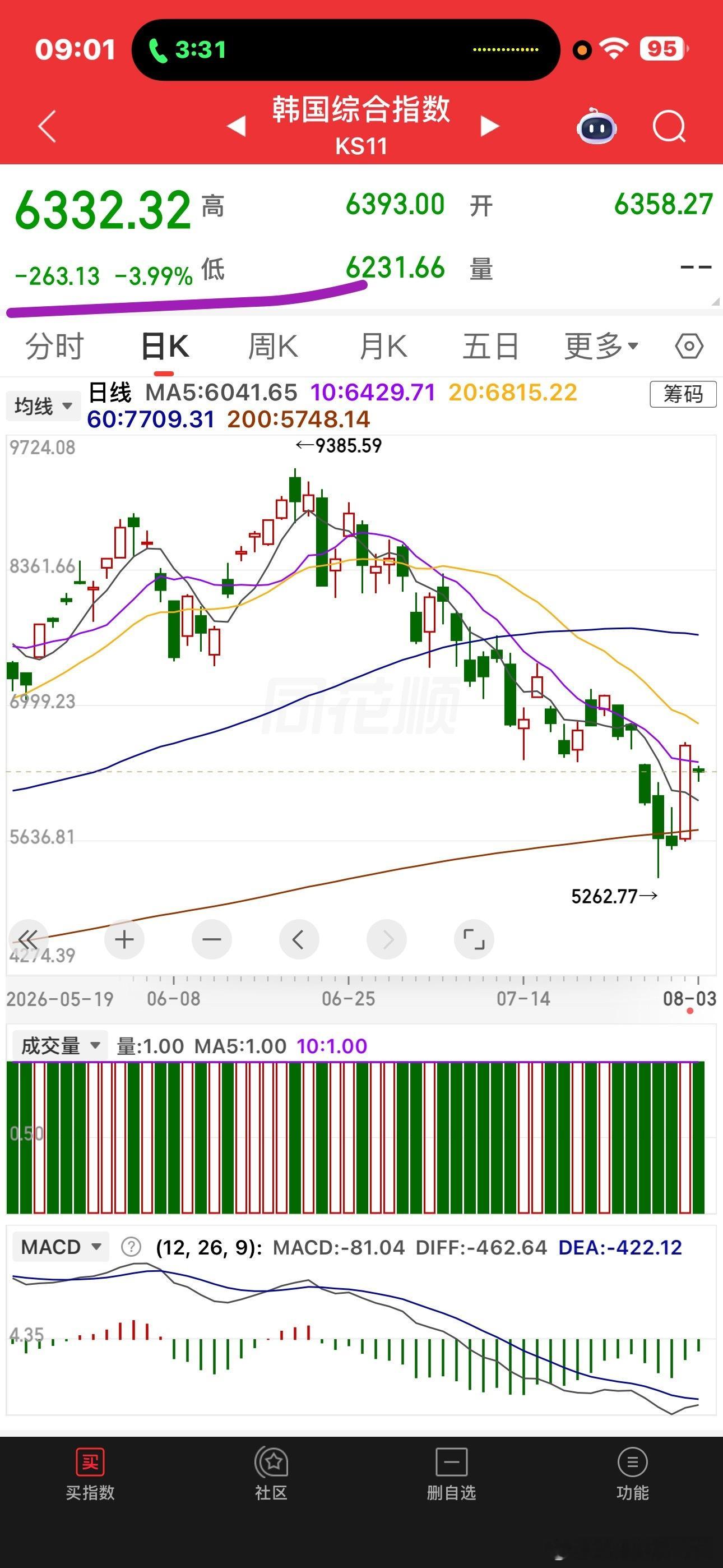Viewport: 723px width, 1568px height.
Task: Tap the 筹码 button
Action: 683,394
